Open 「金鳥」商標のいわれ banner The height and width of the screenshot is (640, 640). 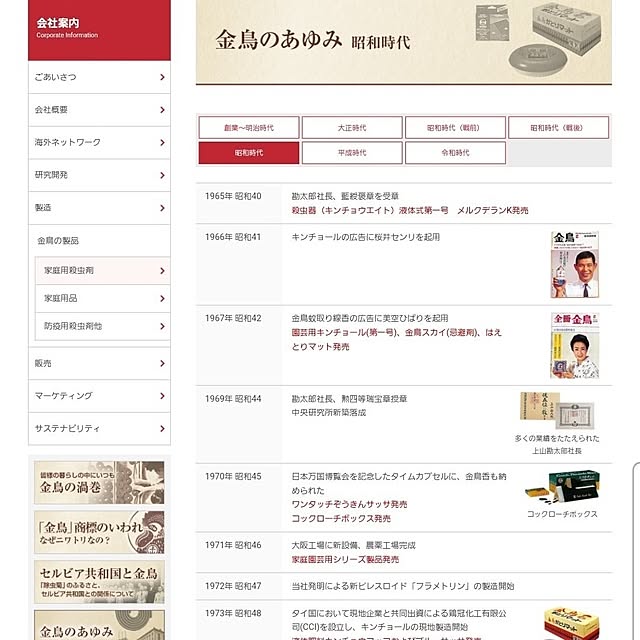(99, 532)
